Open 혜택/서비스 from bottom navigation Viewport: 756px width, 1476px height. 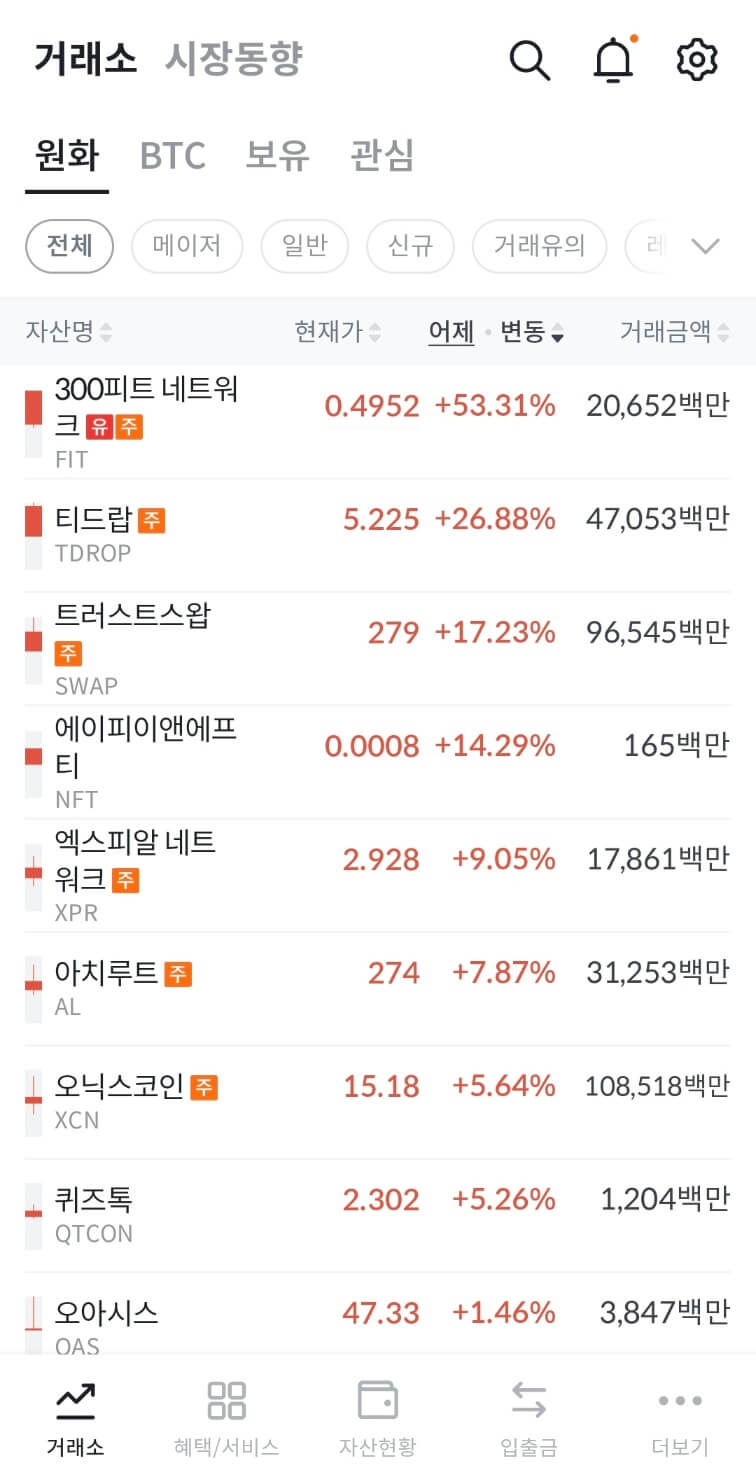pos(226,1410)
